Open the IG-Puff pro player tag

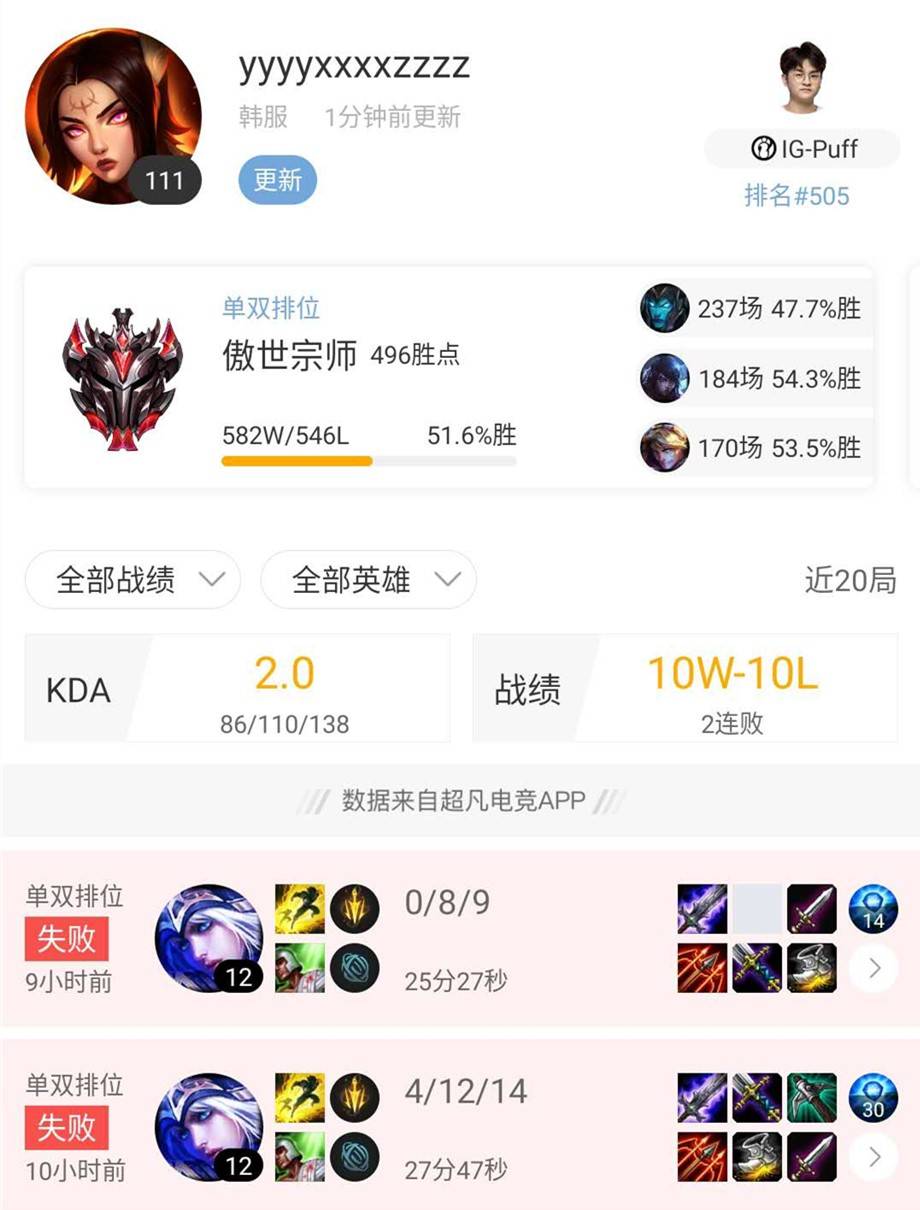click(804, 150)
